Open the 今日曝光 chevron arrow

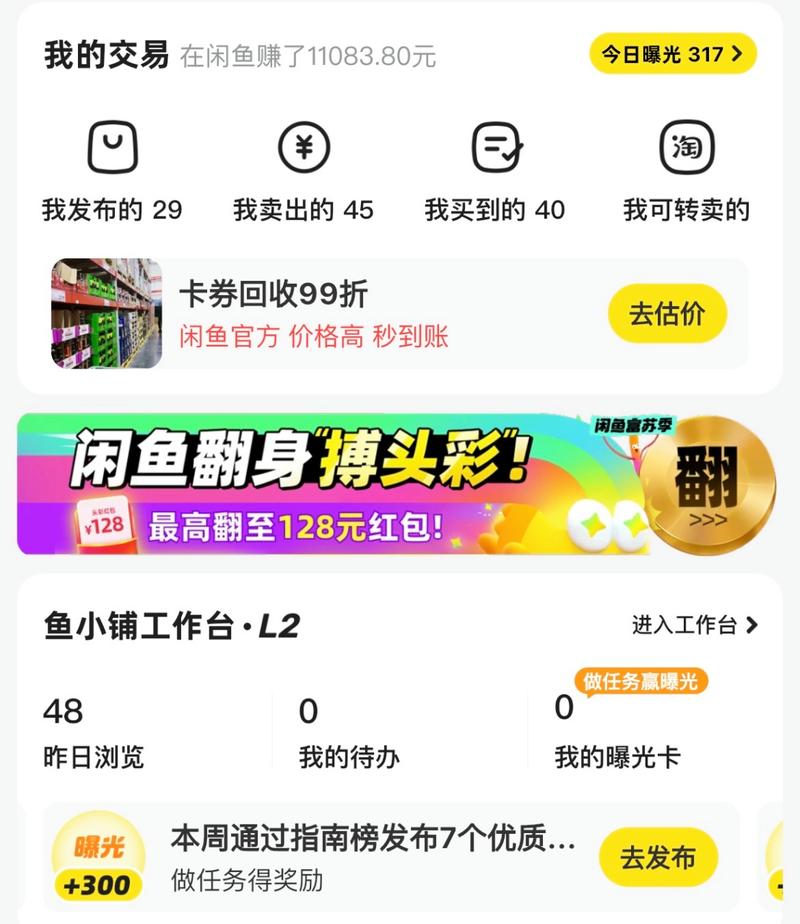737,57
